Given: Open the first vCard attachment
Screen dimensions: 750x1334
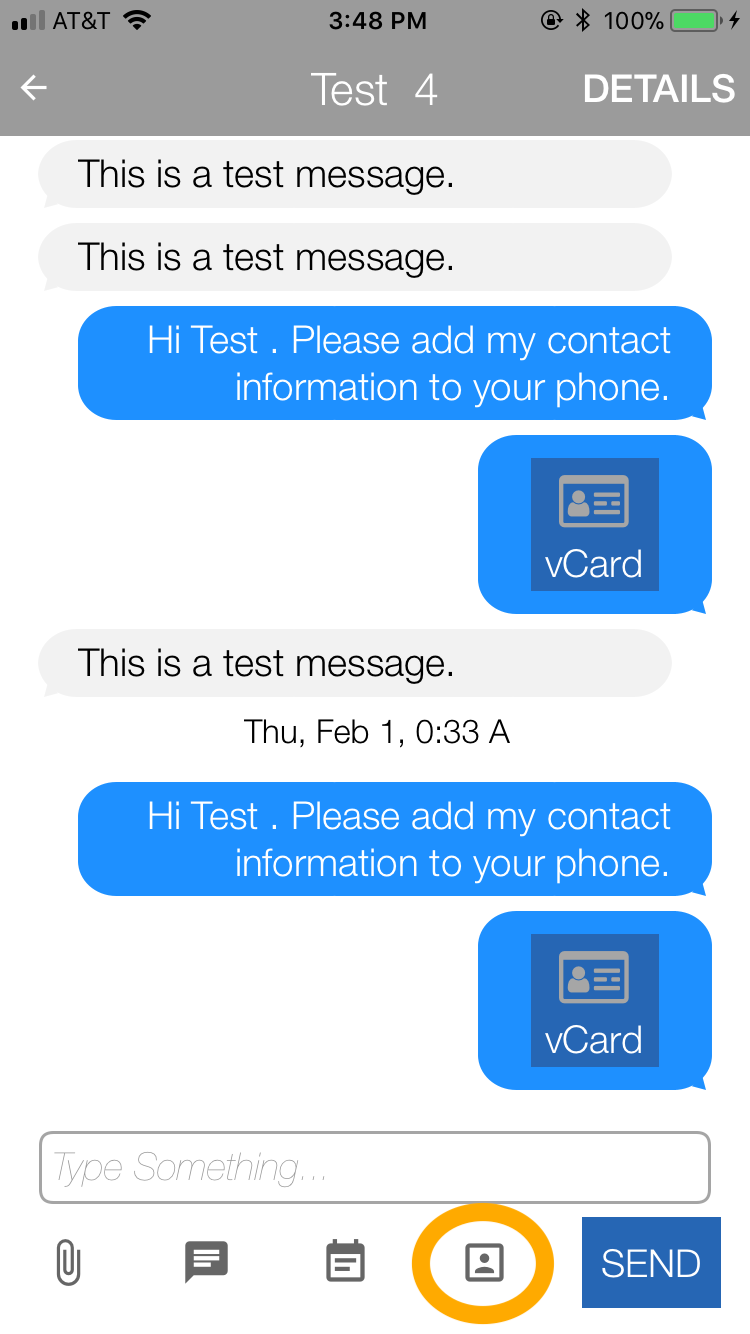Looking at the screenshot, I should (594, 524).
